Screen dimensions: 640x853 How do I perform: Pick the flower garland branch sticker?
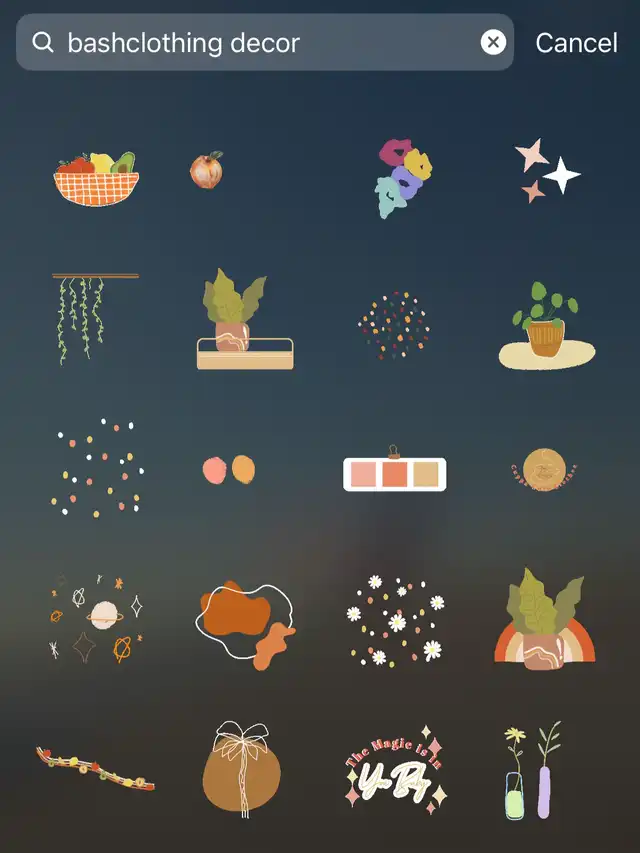[95, 768]
